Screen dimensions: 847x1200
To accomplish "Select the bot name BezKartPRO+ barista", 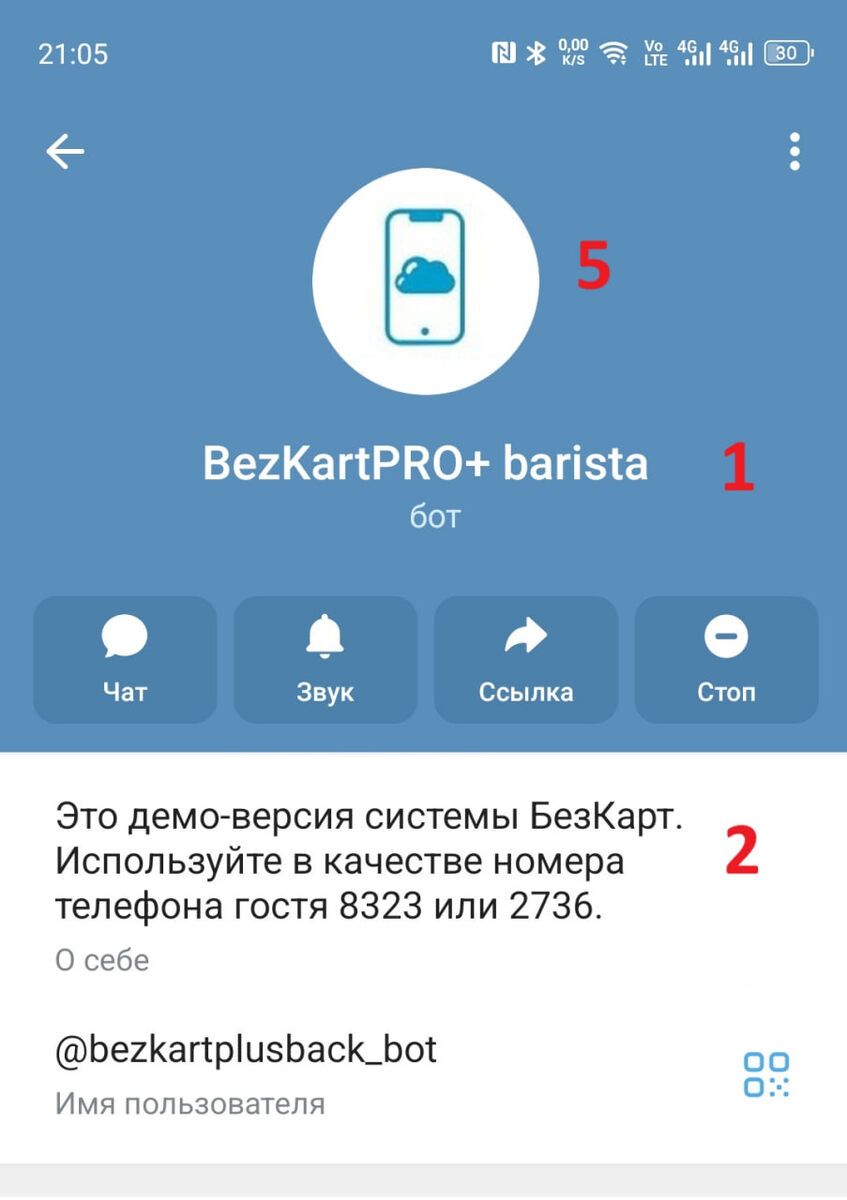I will [x=426, y=463].
